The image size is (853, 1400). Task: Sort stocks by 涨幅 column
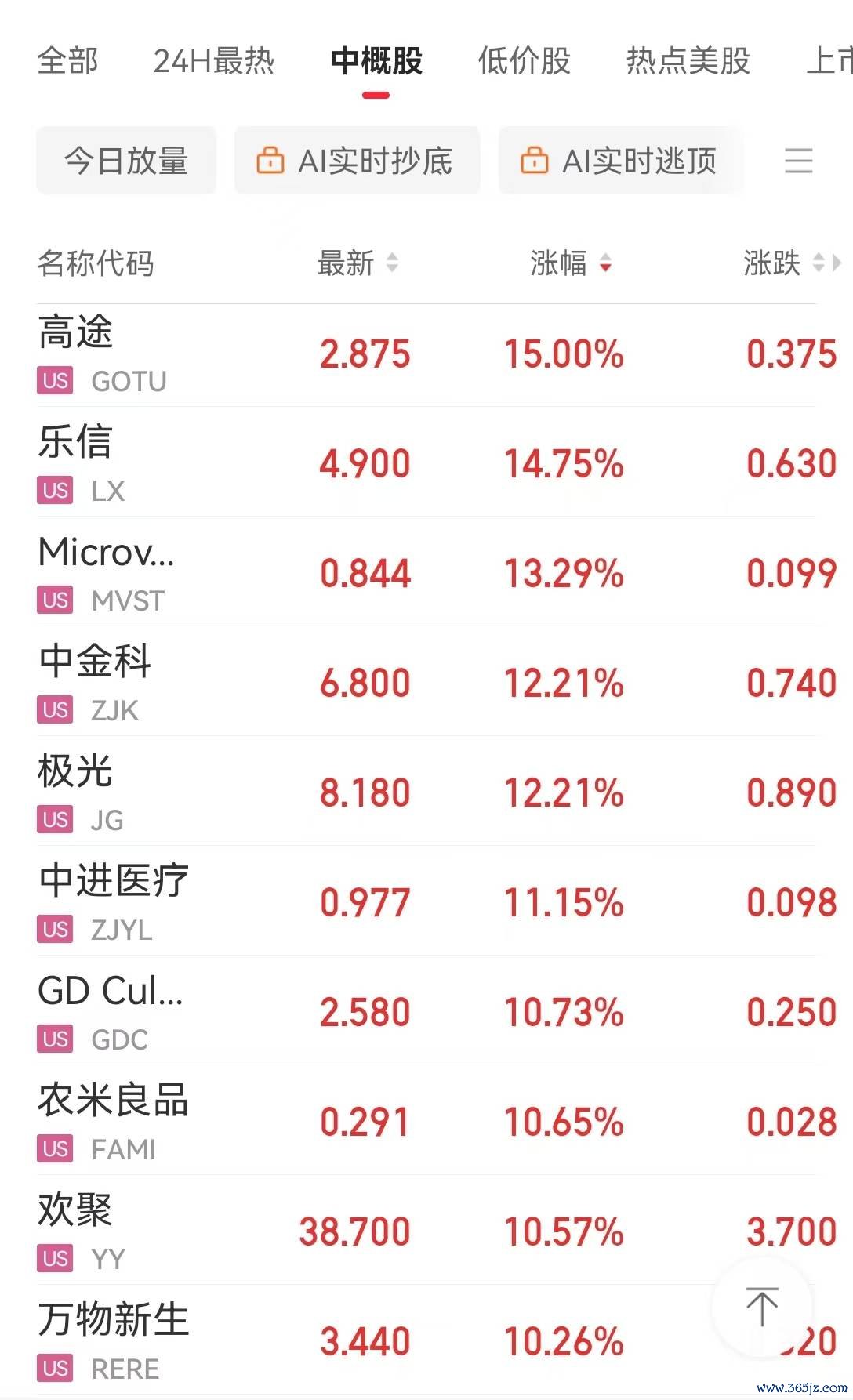point(570,263)
